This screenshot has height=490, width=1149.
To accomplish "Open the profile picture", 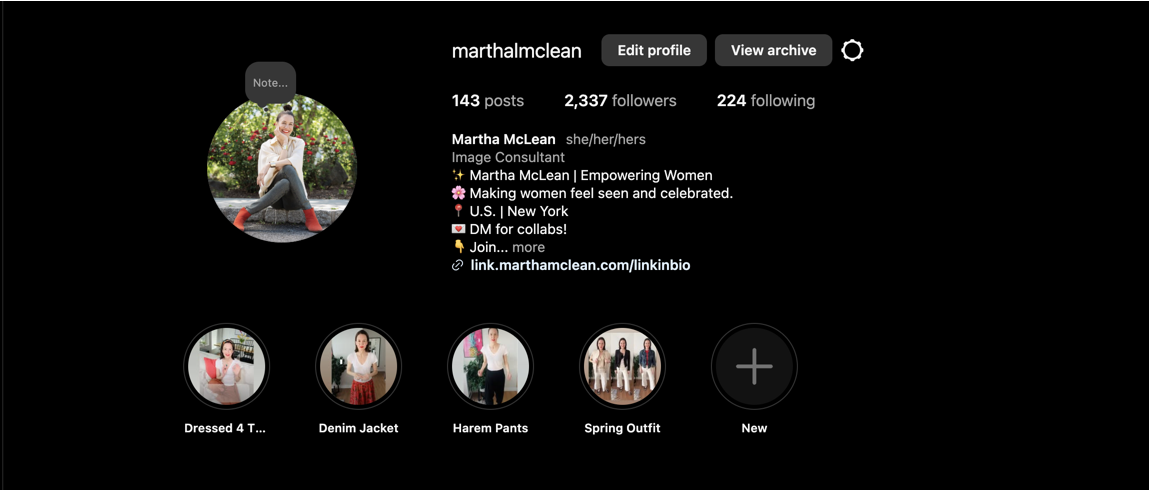I will tap(282, 170).
